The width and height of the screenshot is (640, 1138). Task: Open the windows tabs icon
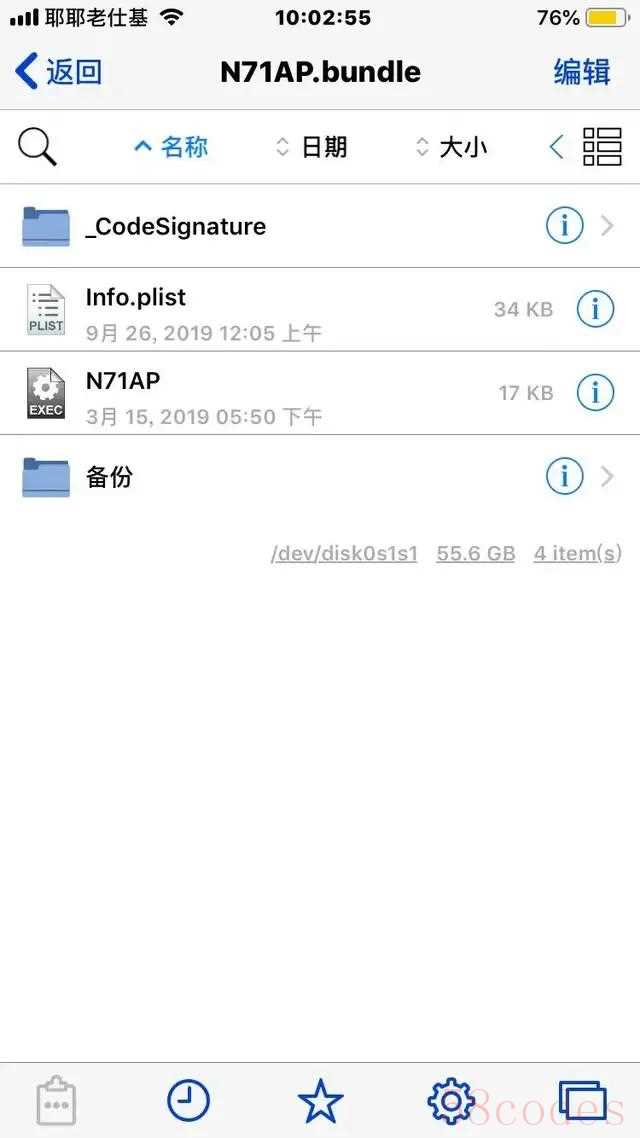(582, 1101)
